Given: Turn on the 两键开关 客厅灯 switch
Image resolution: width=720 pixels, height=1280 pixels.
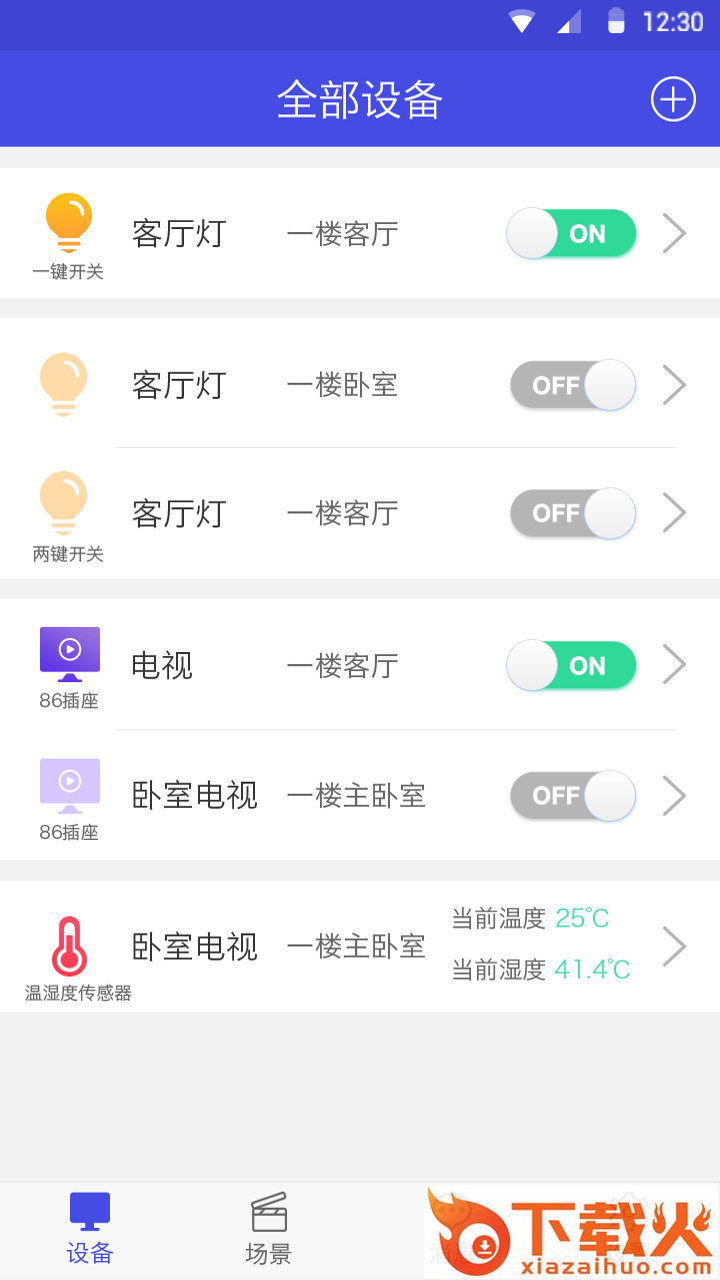Looking at the screenshot, I should [572, 513].
